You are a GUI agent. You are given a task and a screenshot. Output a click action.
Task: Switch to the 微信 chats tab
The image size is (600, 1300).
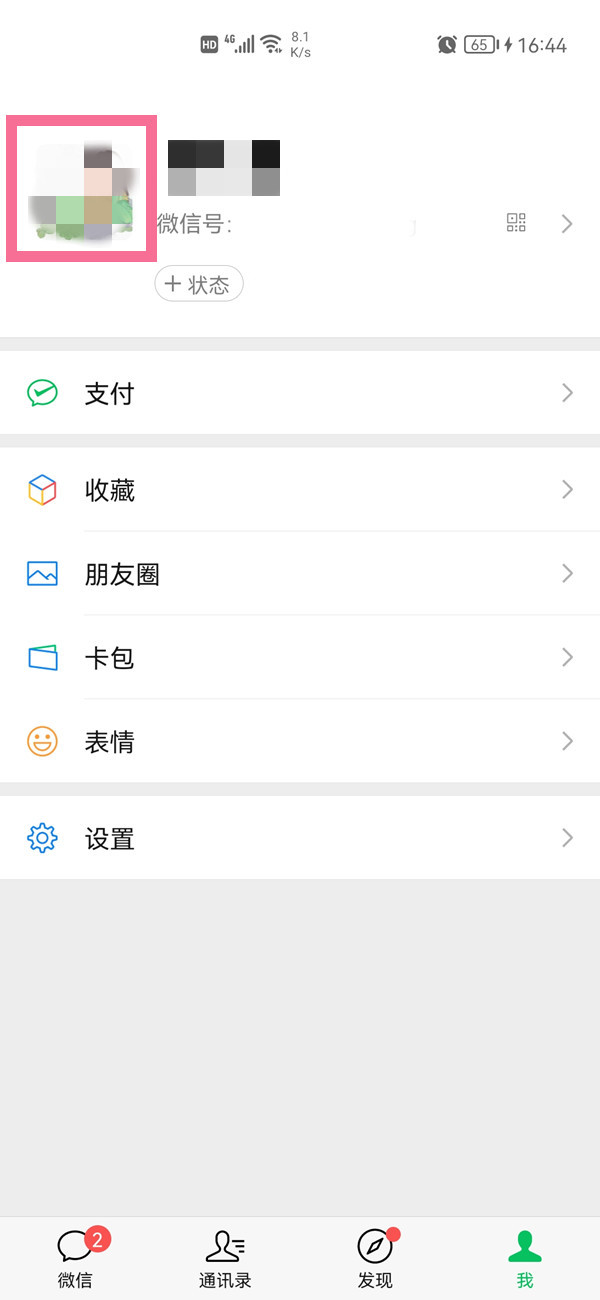pos(75,1257)
